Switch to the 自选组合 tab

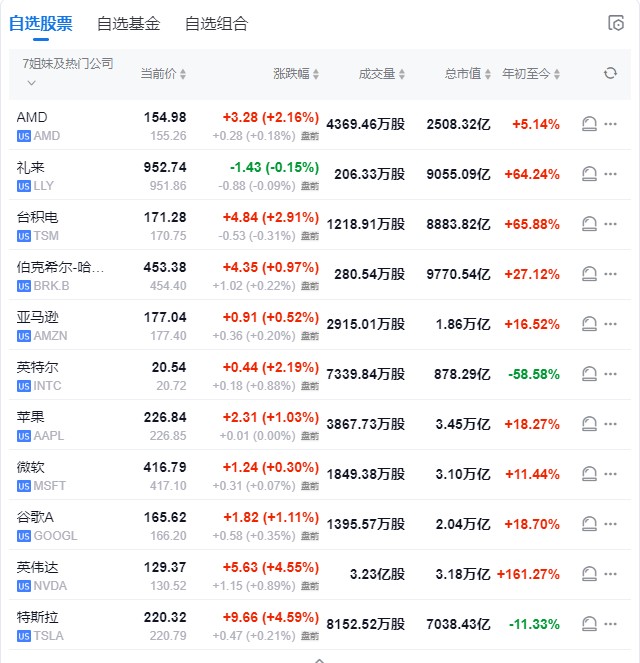point(216,23)
